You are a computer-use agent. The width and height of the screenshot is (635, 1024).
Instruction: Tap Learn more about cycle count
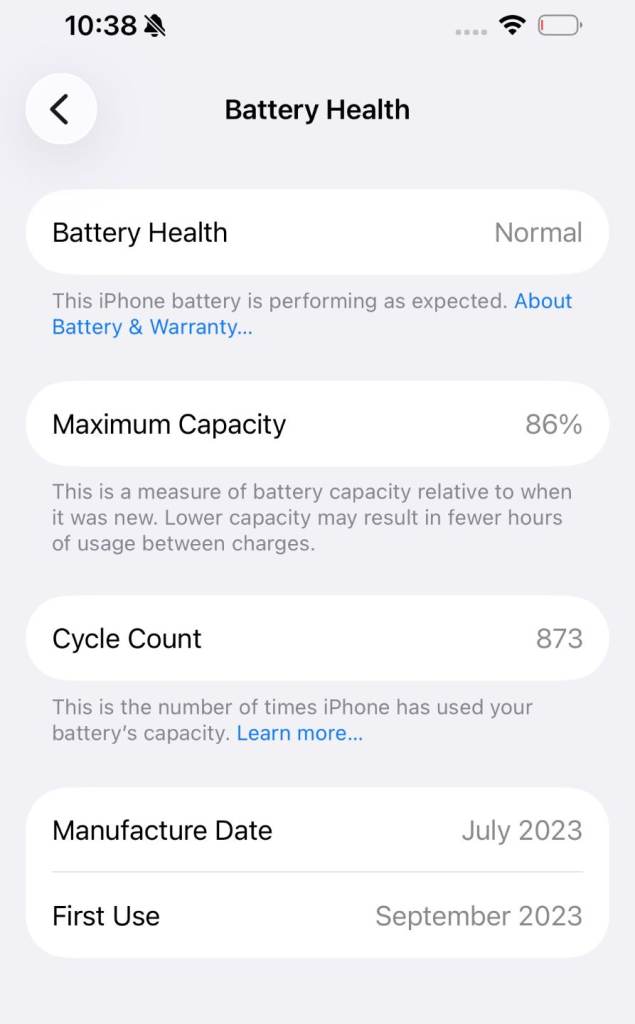click(299, 733)
